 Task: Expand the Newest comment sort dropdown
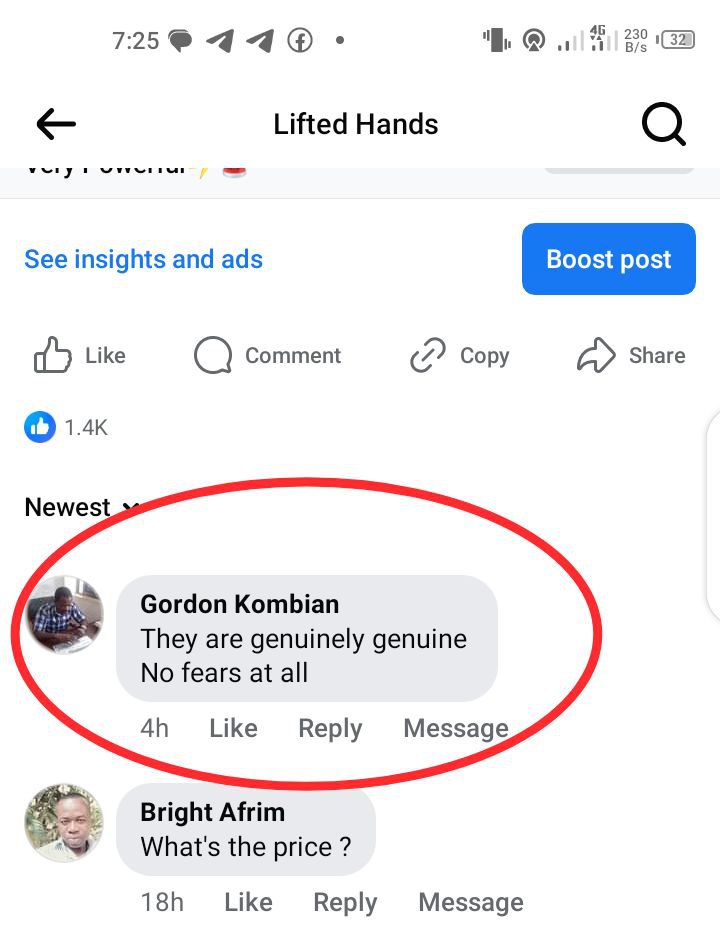(x=80, y=508)
